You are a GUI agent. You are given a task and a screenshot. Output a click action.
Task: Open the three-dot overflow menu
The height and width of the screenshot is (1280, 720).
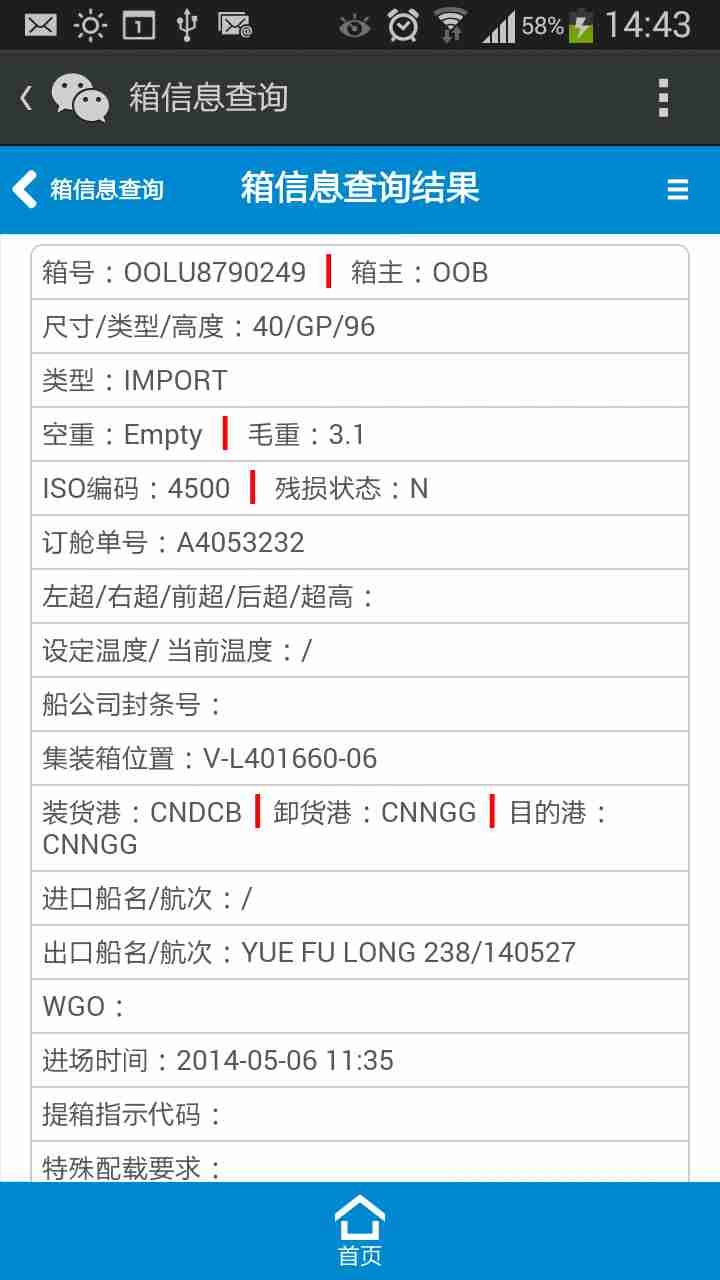tap(663, 98)
